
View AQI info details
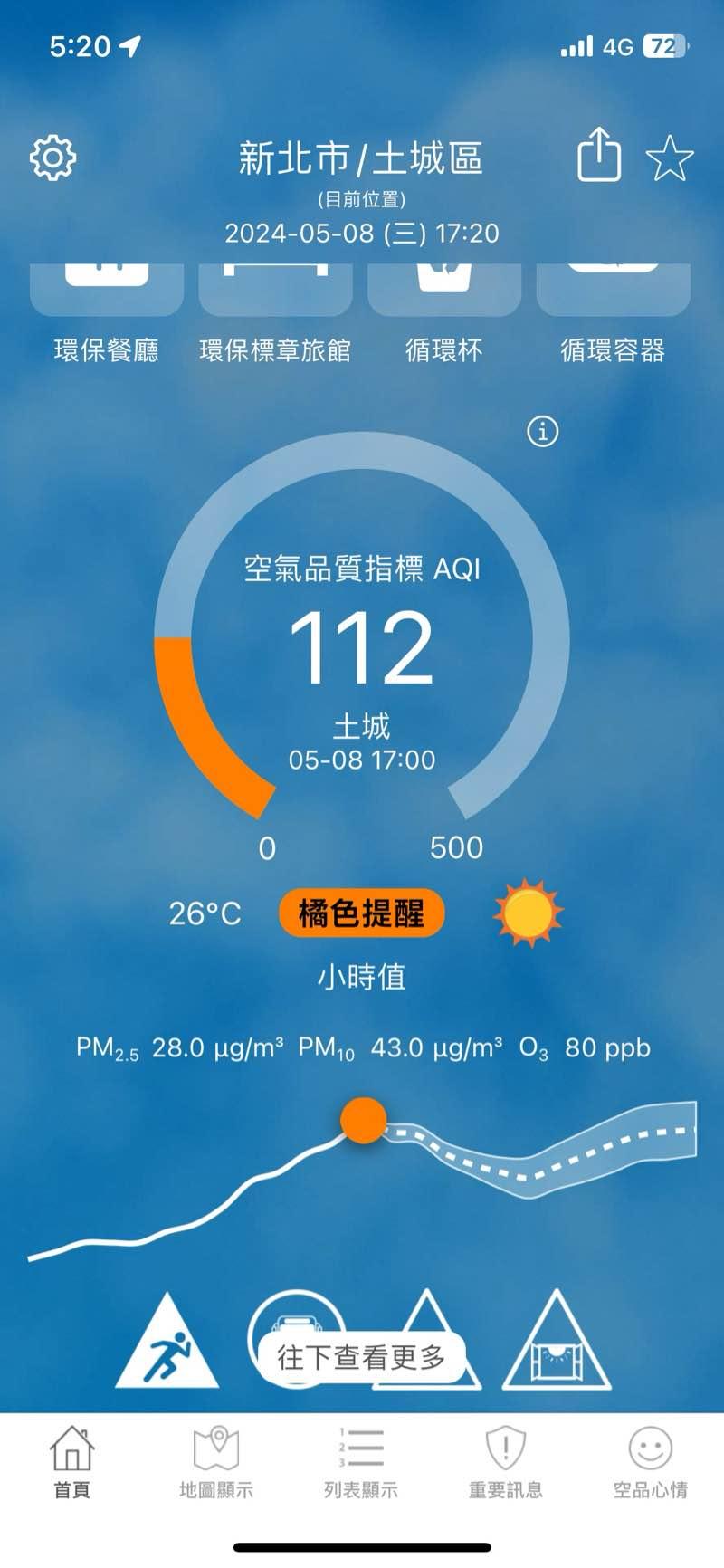click(543, 432)
